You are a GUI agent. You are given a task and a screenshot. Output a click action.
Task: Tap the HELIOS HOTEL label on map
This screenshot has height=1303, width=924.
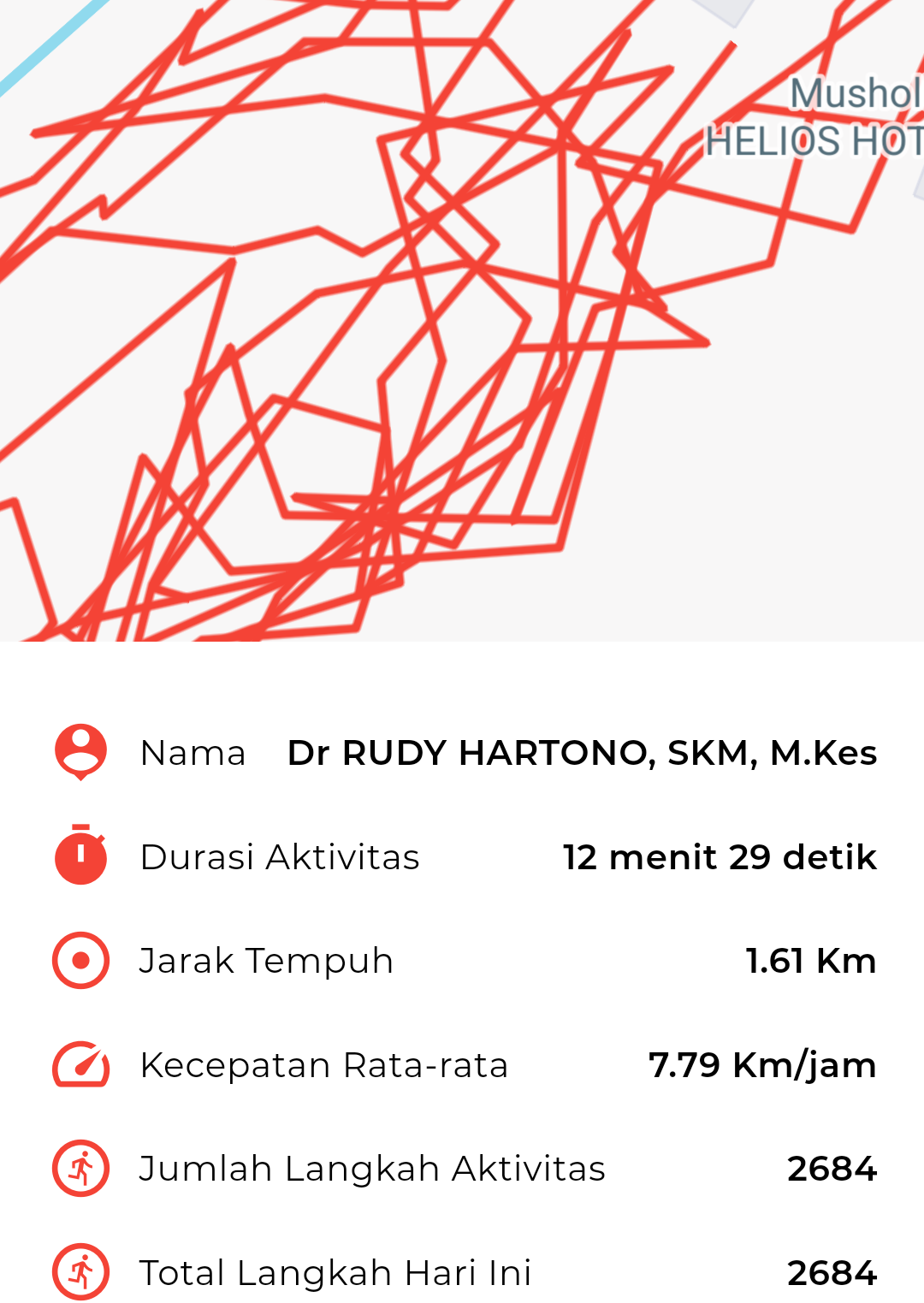(813, 141)
